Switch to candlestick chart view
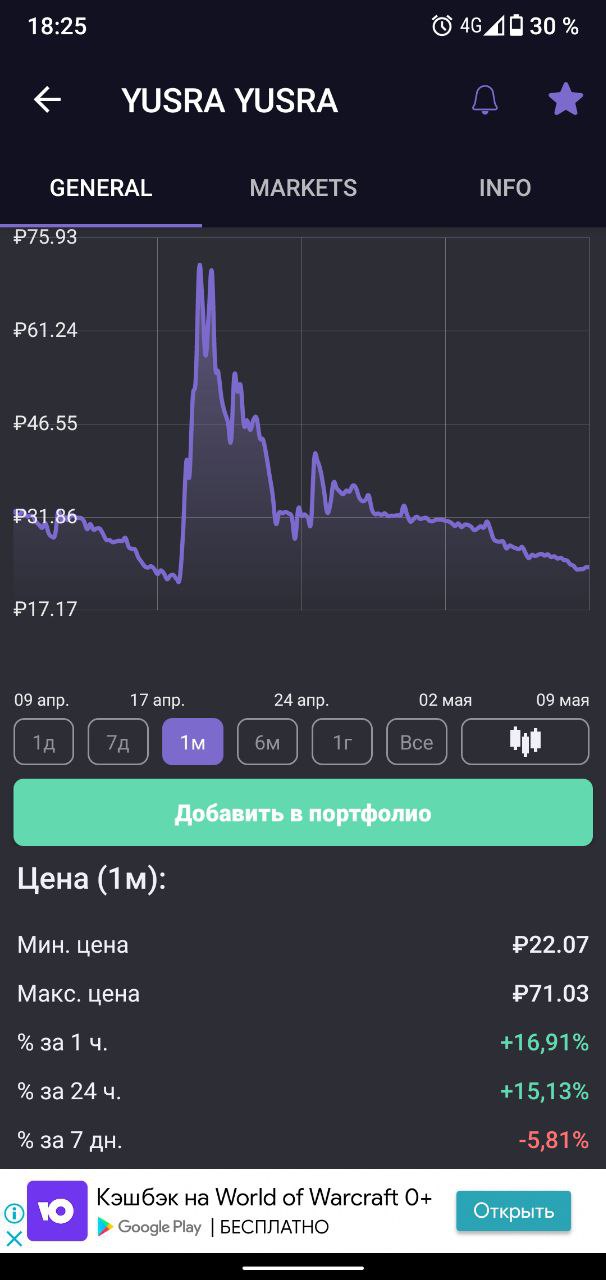This screenshot has height=1280, width=606. pos(525,742)
